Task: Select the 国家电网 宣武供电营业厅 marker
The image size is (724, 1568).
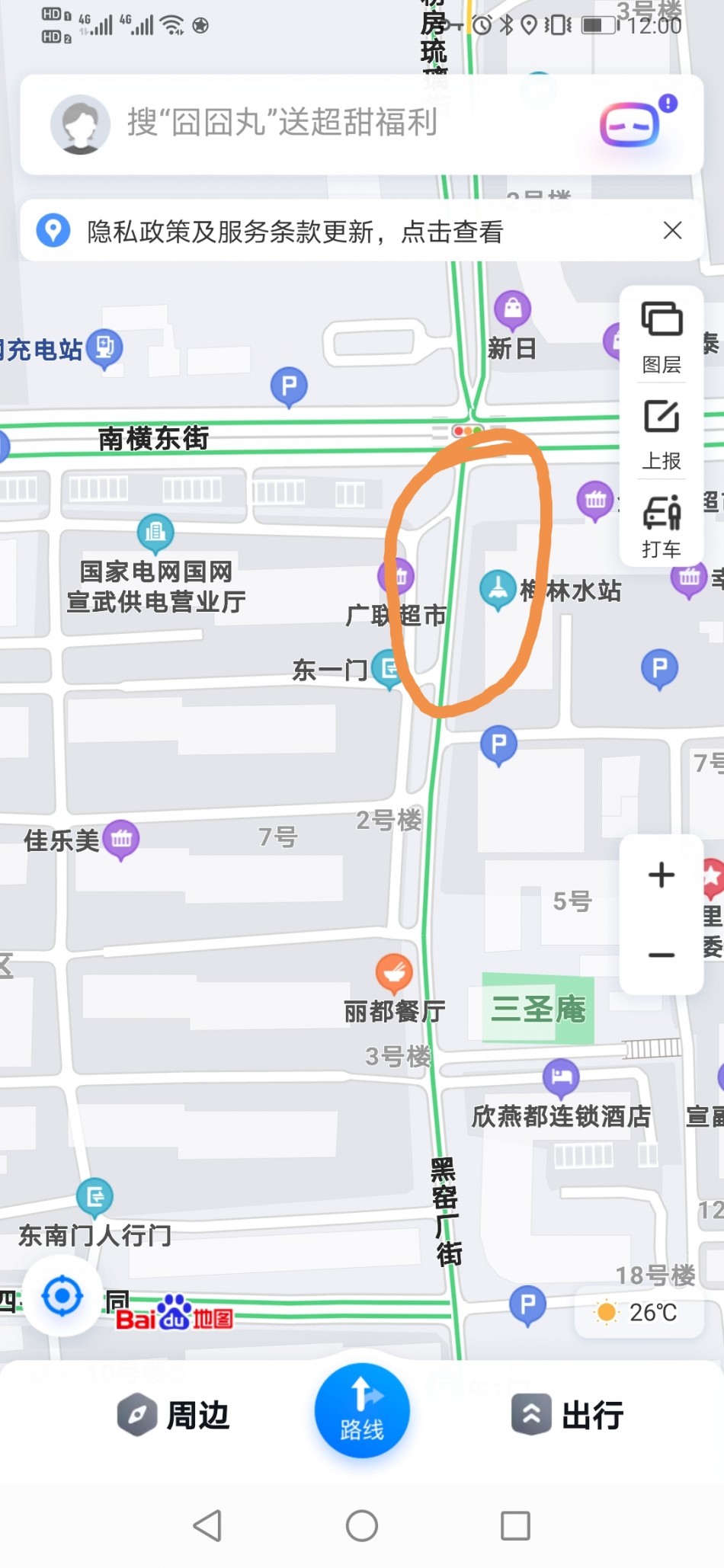Action: coord(155,531)
